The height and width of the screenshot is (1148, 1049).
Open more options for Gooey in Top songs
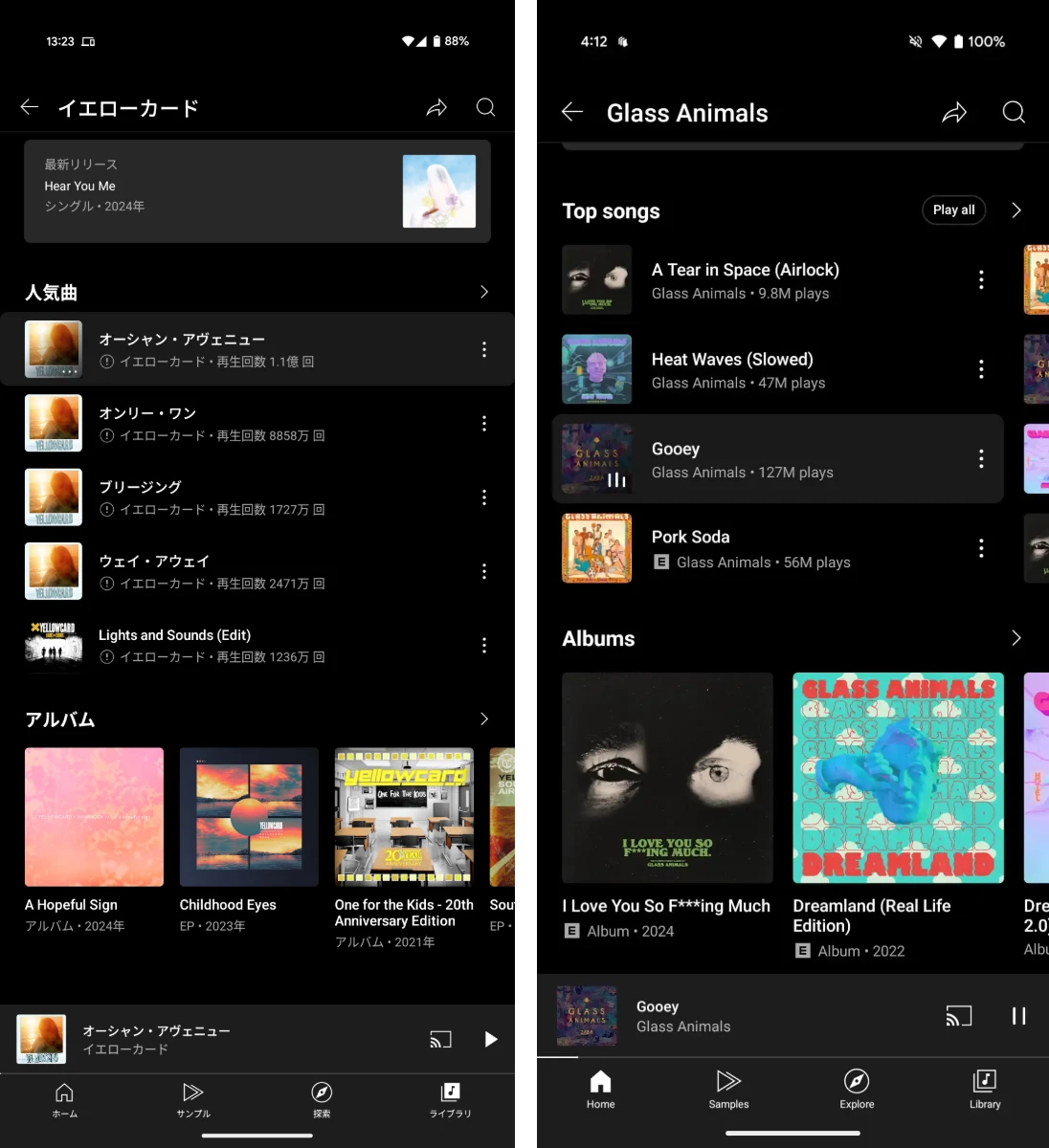pyautogui.click(x=981, y=459)
